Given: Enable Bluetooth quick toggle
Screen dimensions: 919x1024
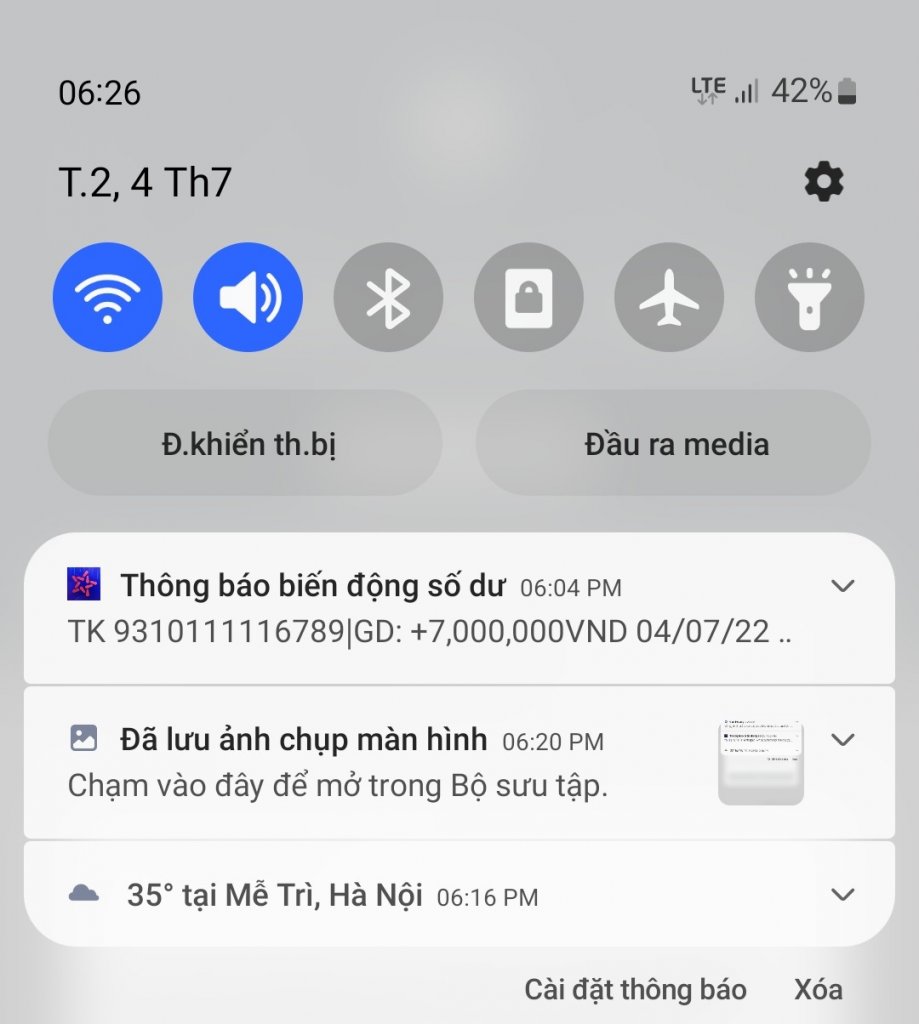Looking at the screenshot, I should click(x=388, y=298).
